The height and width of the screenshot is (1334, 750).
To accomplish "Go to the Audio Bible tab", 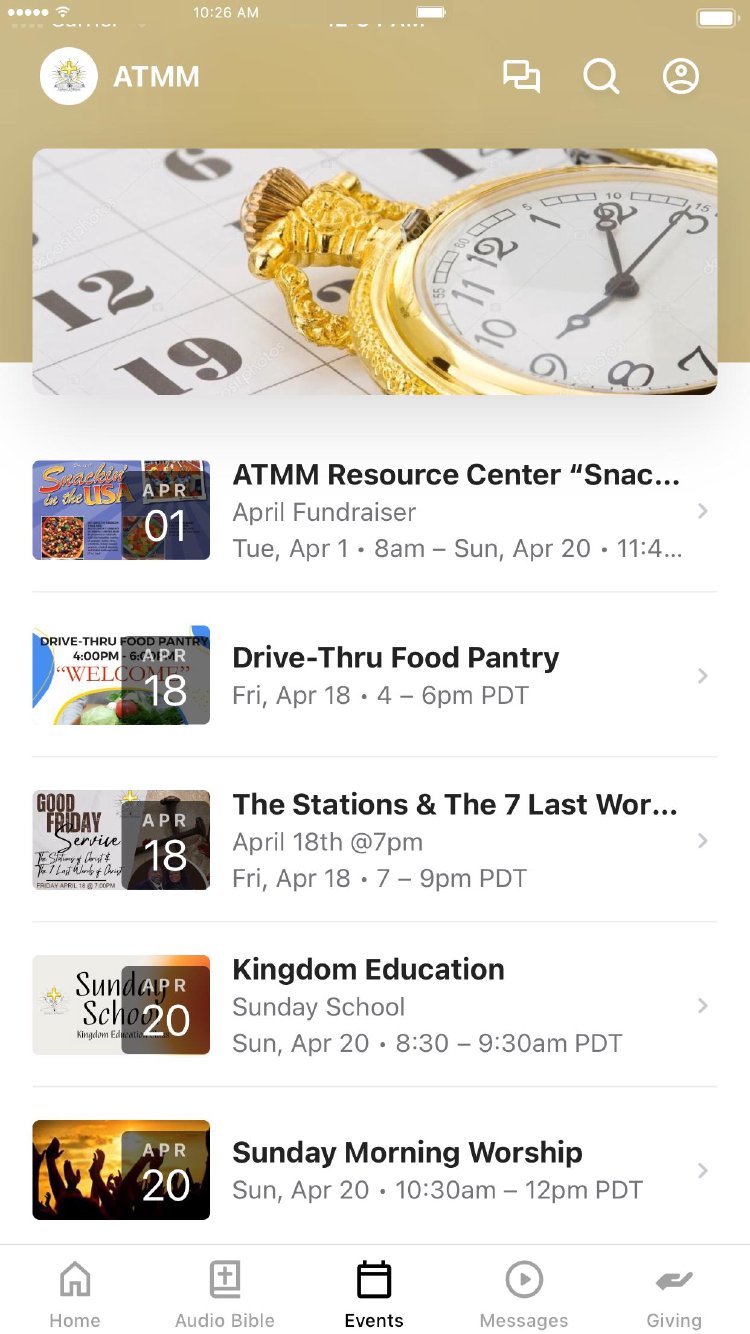I will [225, 1294].
